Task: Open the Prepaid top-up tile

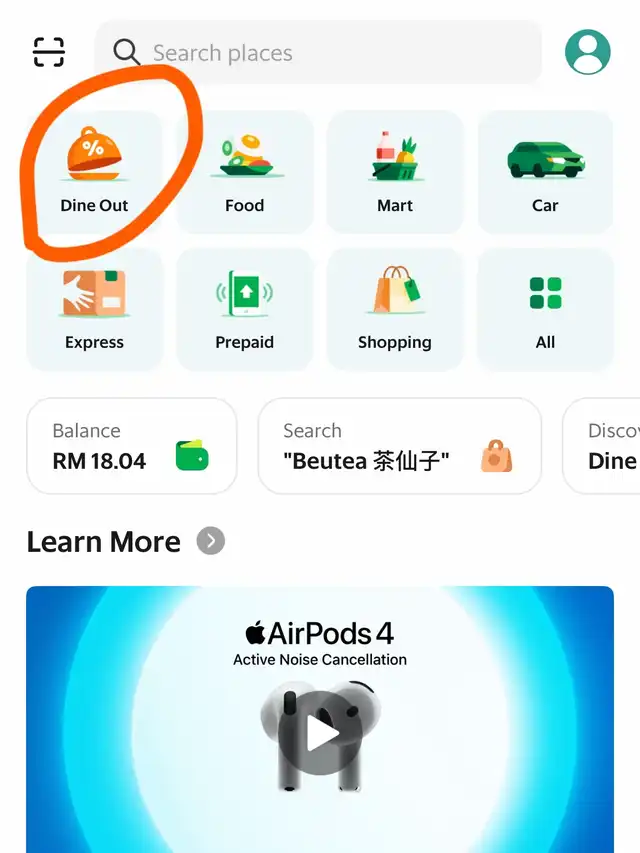Action: click(x=245, y=308)
